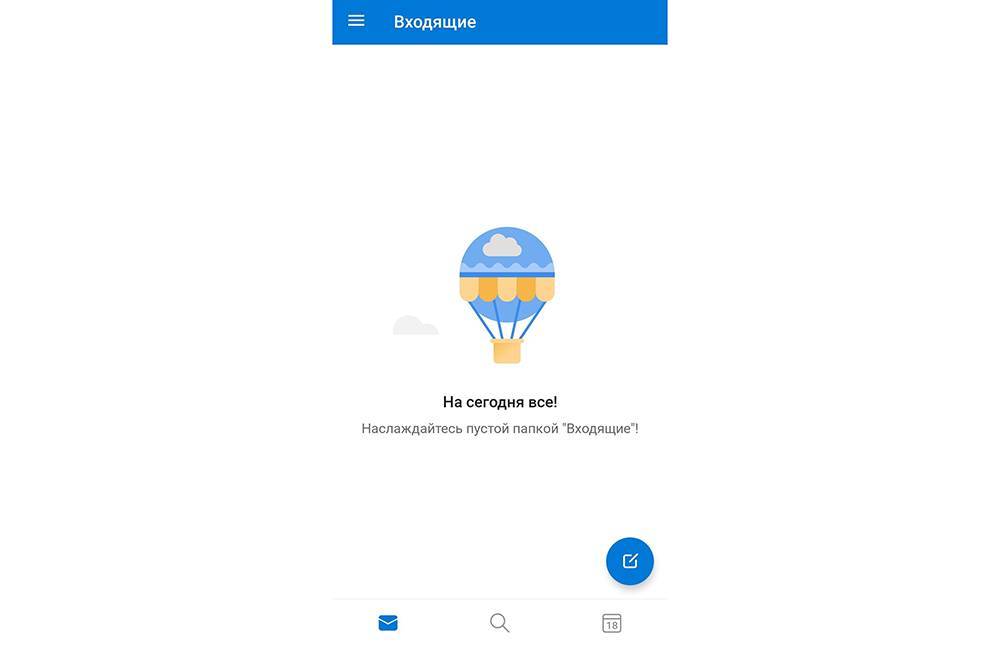Compose a new email
1000x647 pixels.
629,561
